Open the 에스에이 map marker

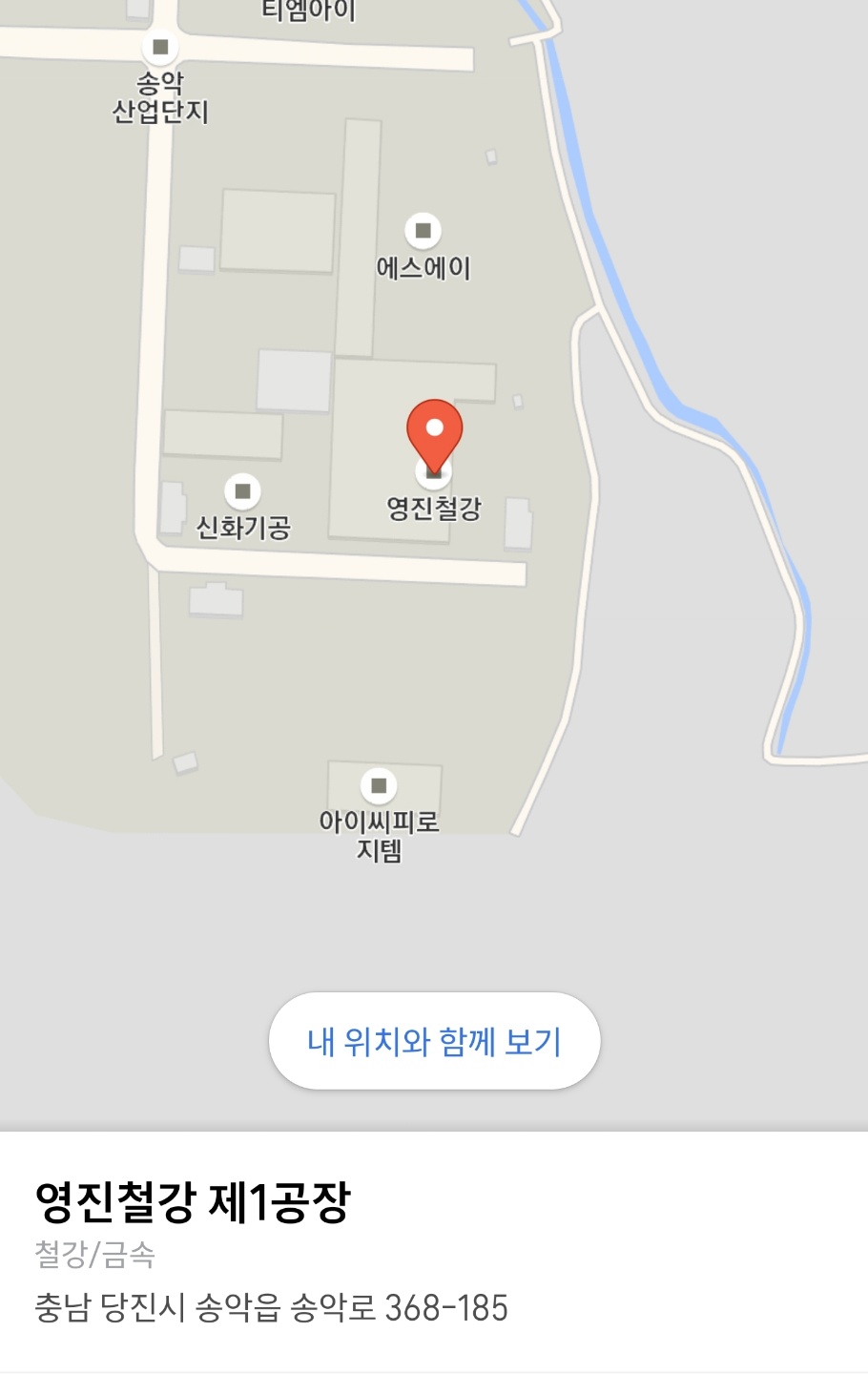tap(424, 230)
